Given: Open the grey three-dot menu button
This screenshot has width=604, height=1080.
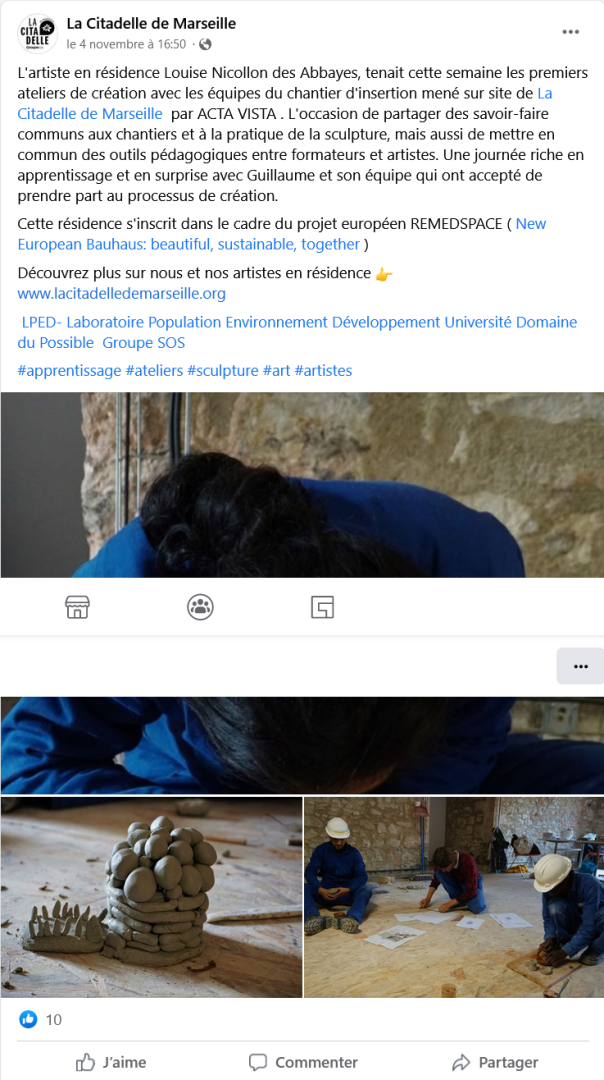Looking at the screenshot, I should [580, 666].
